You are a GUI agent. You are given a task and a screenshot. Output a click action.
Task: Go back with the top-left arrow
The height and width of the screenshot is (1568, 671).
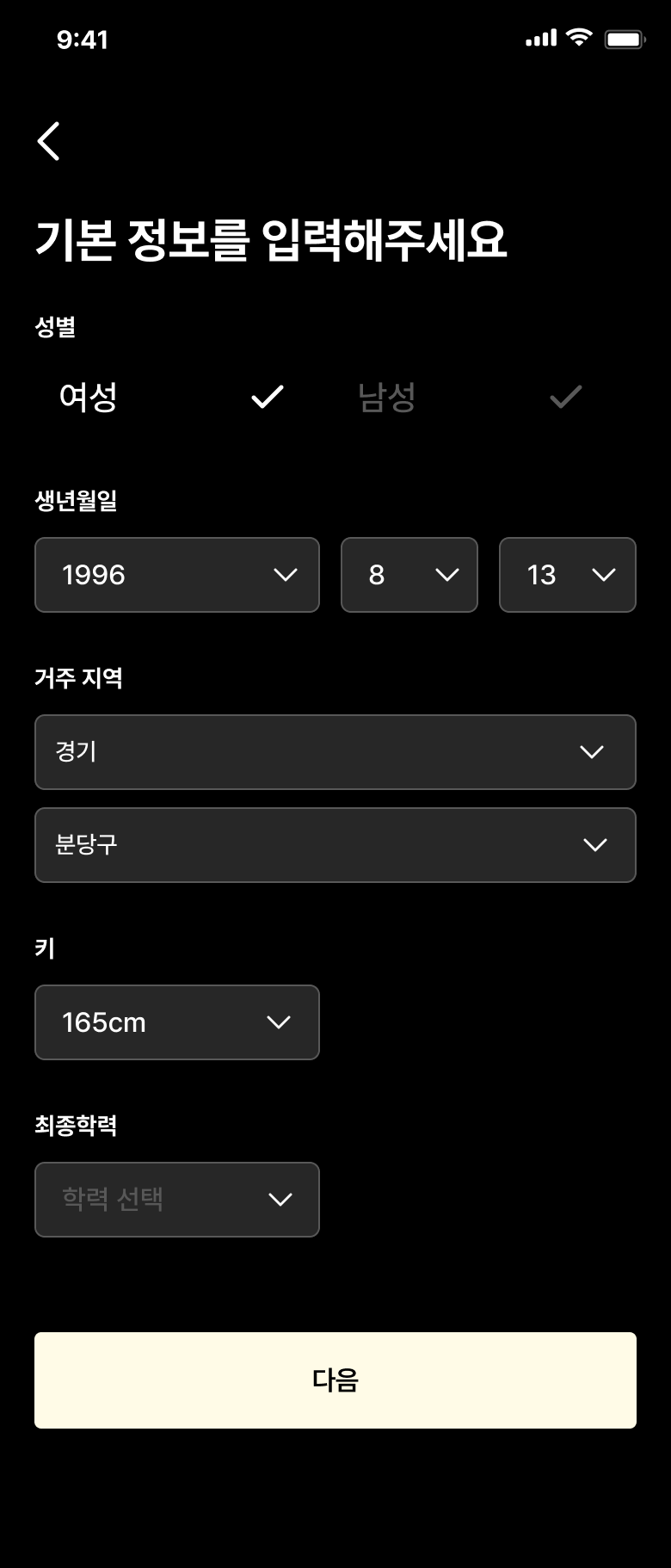pos(49,140)
